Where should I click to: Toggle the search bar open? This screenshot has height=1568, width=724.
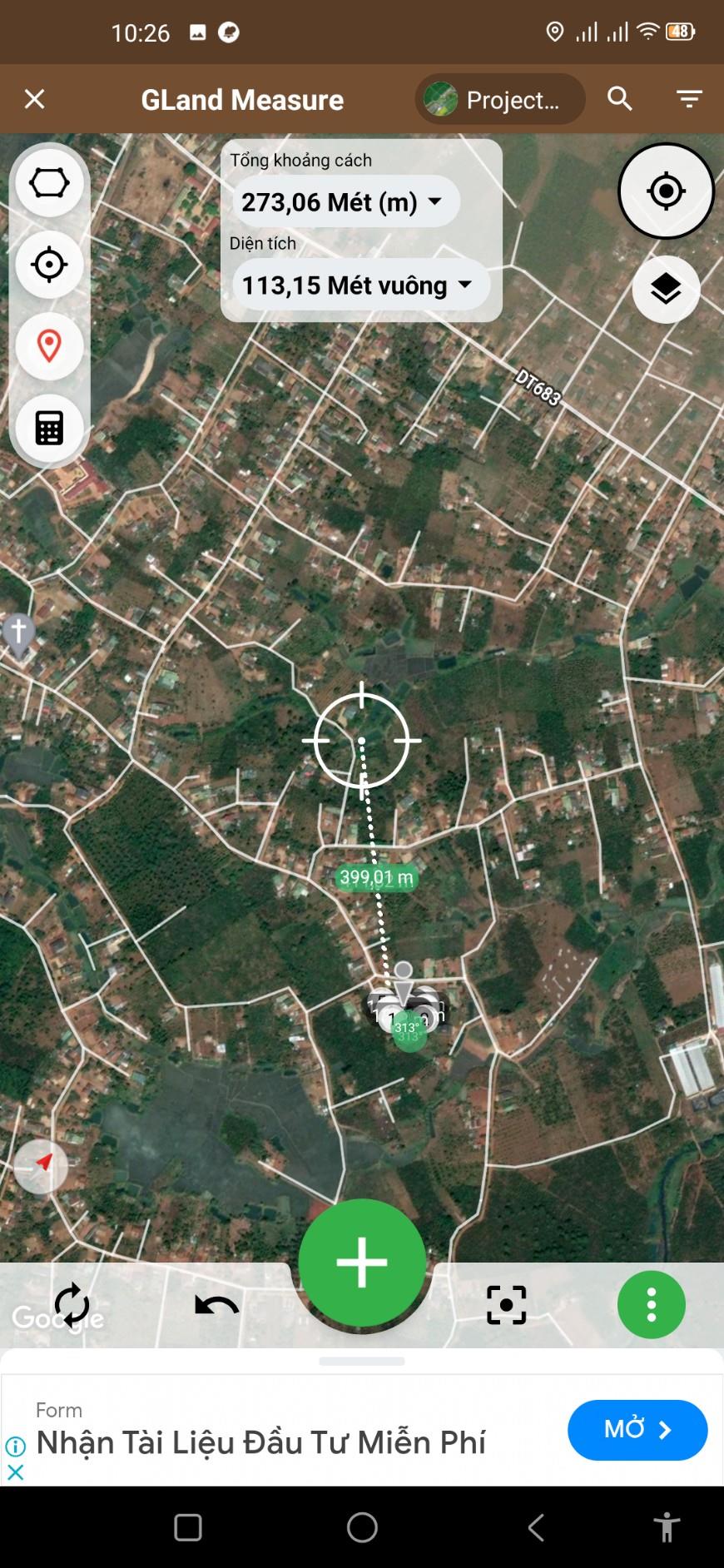tap(619, 98)
